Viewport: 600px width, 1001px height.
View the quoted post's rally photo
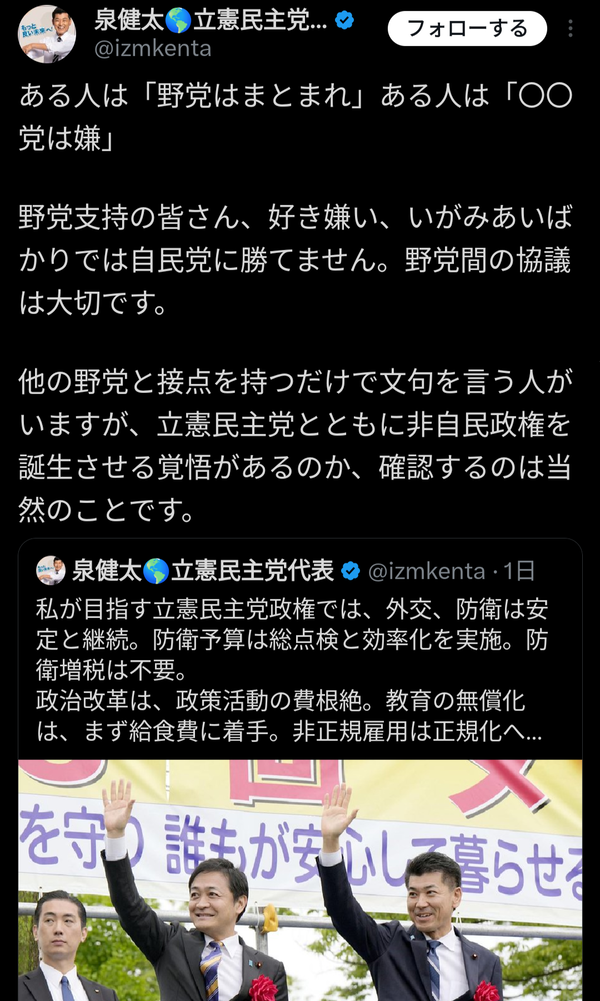pos(300,880)
